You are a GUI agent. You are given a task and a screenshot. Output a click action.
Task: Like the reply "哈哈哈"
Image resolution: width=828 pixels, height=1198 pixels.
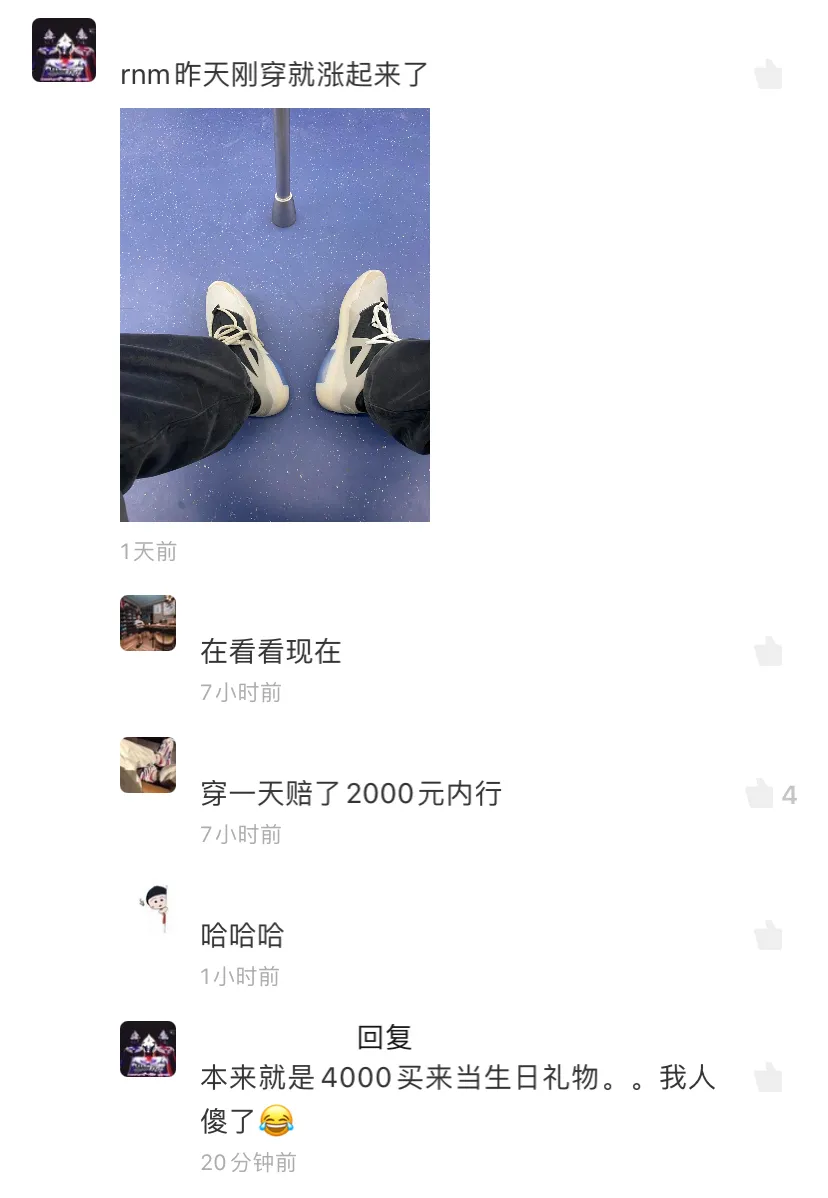pyautogui.click(x=768, y=935)
